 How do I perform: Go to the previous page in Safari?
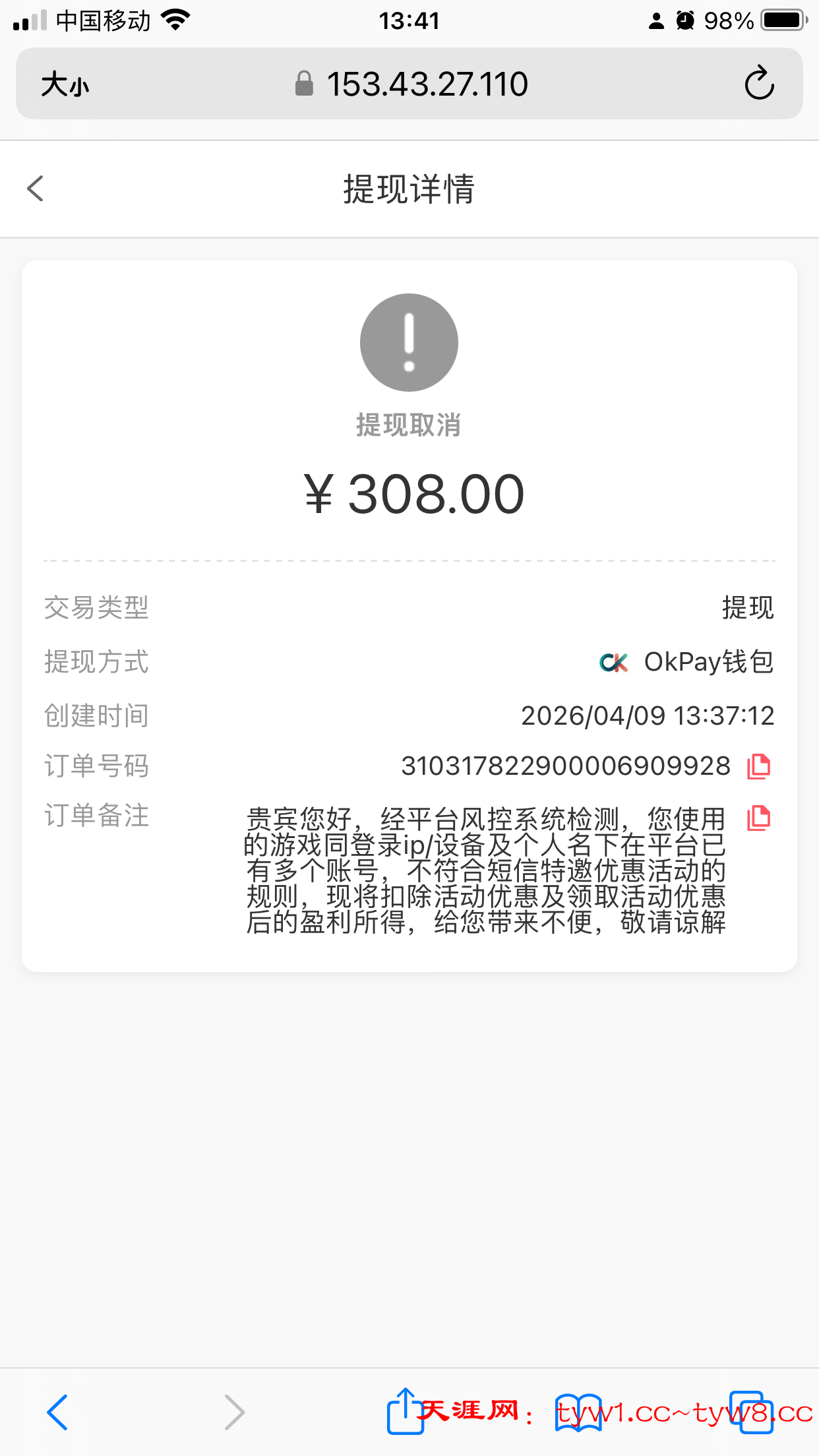57,1412
